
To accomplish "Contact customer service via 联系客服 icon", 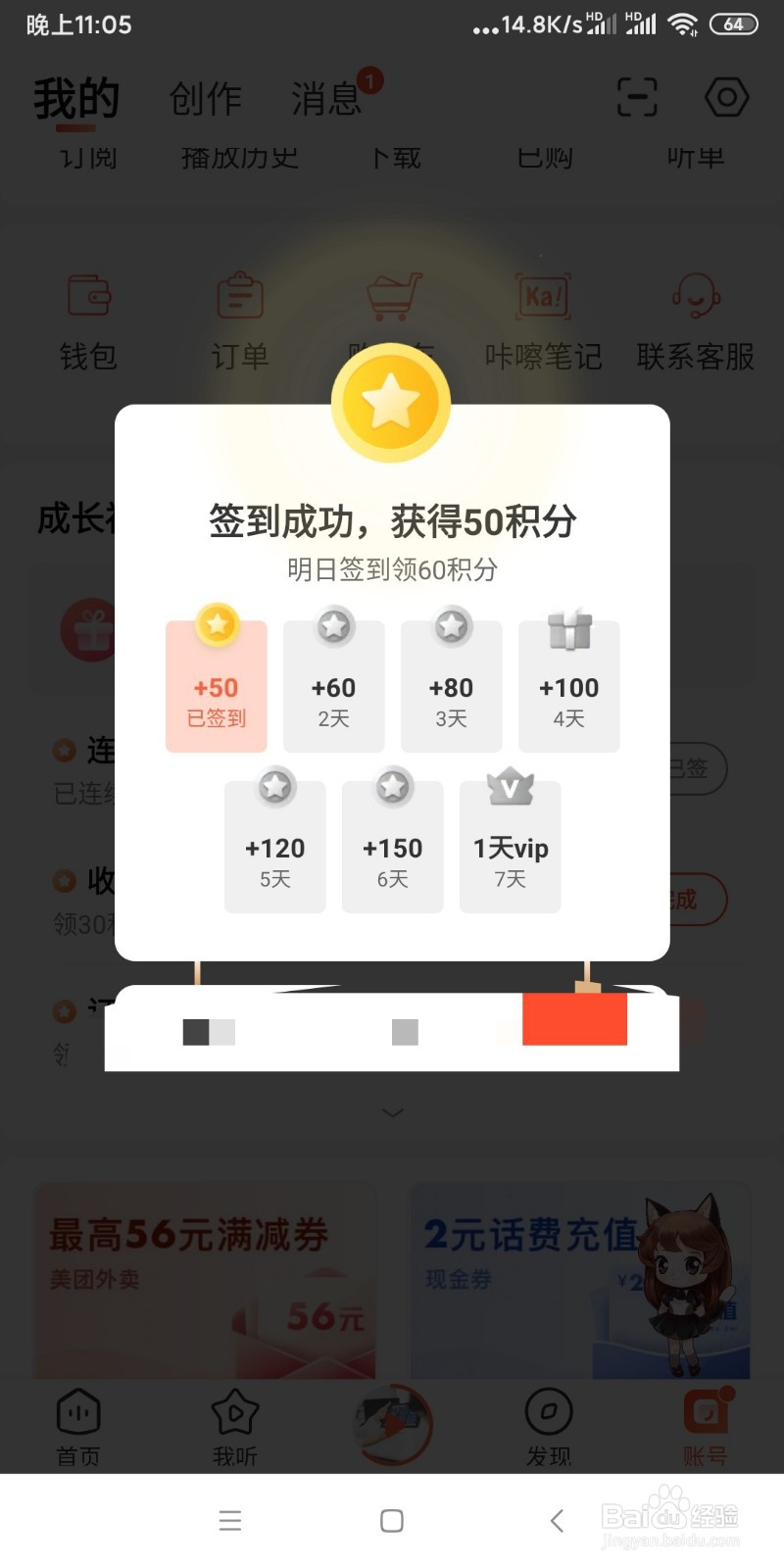I will (x=696, y=318).
